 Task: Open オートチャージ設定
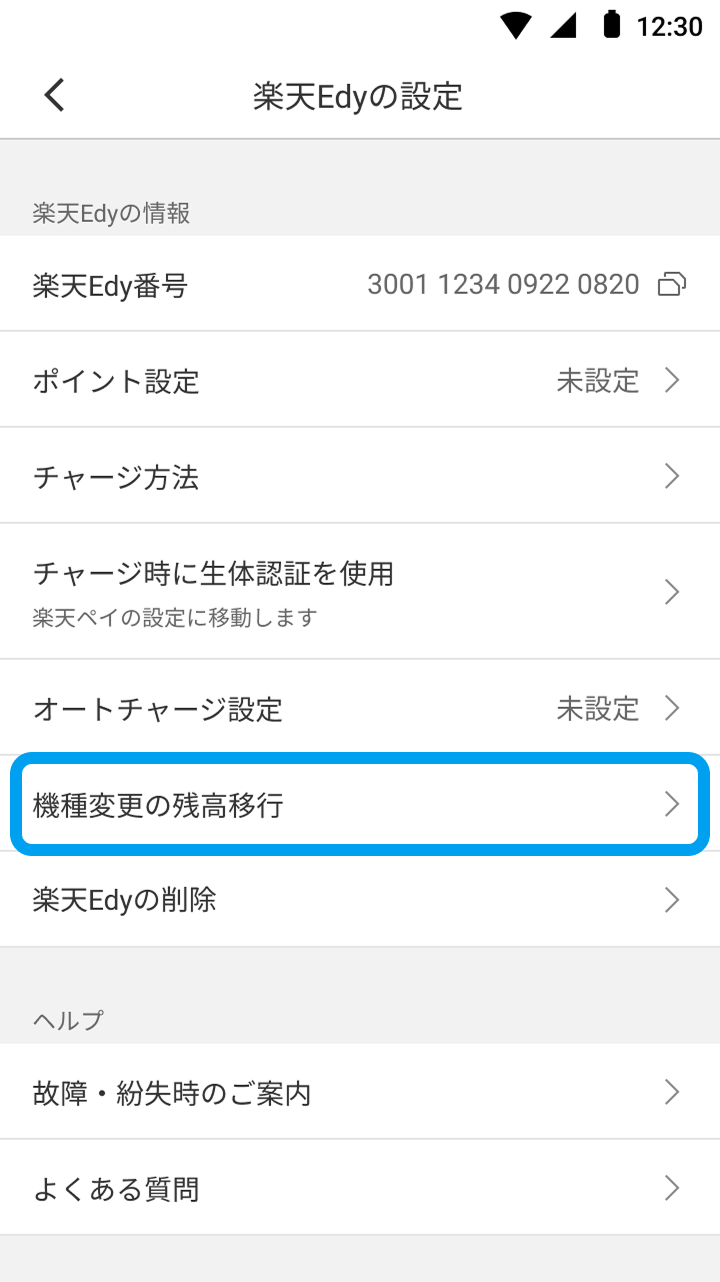pyautogui.click(x=360, y=709)
